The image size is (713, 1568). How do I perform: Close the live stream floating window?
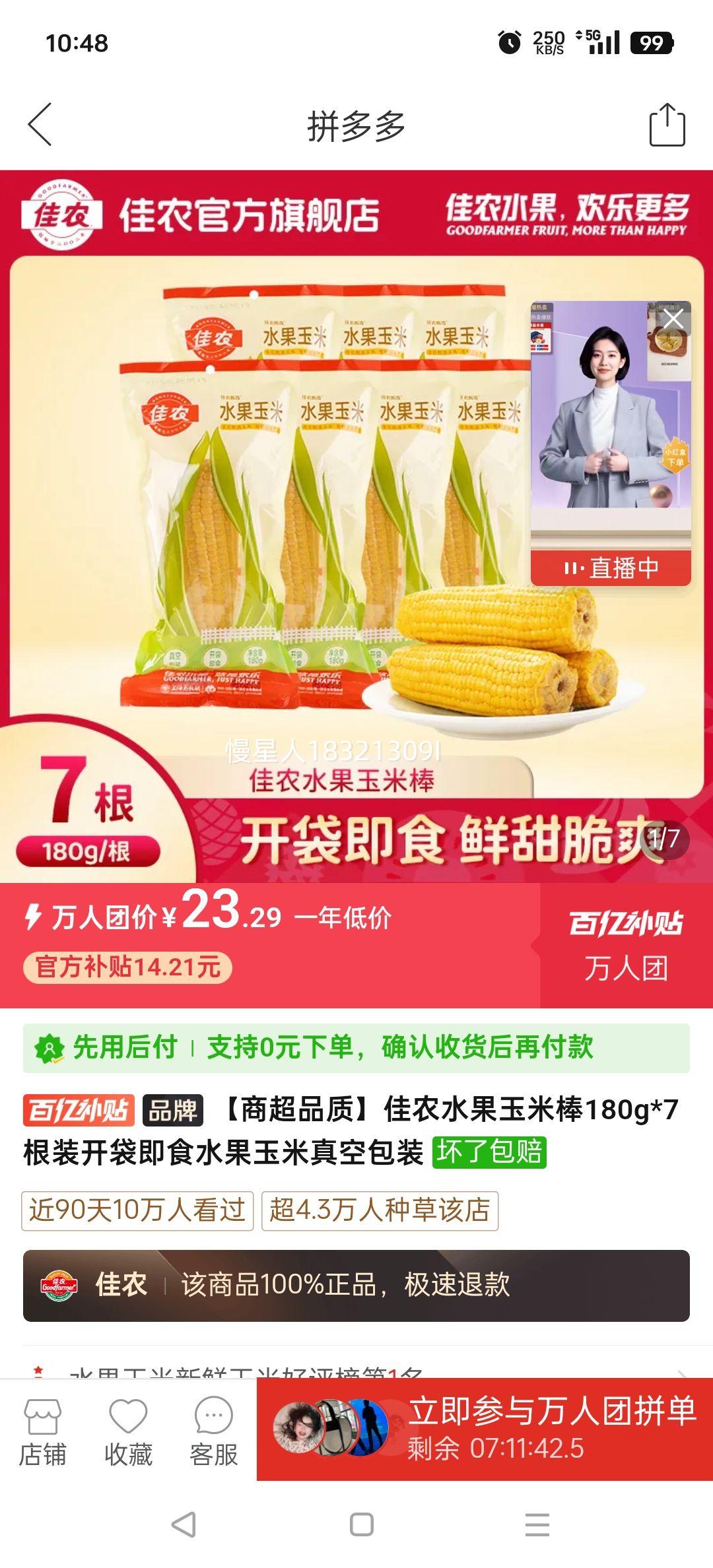[673, 317]
